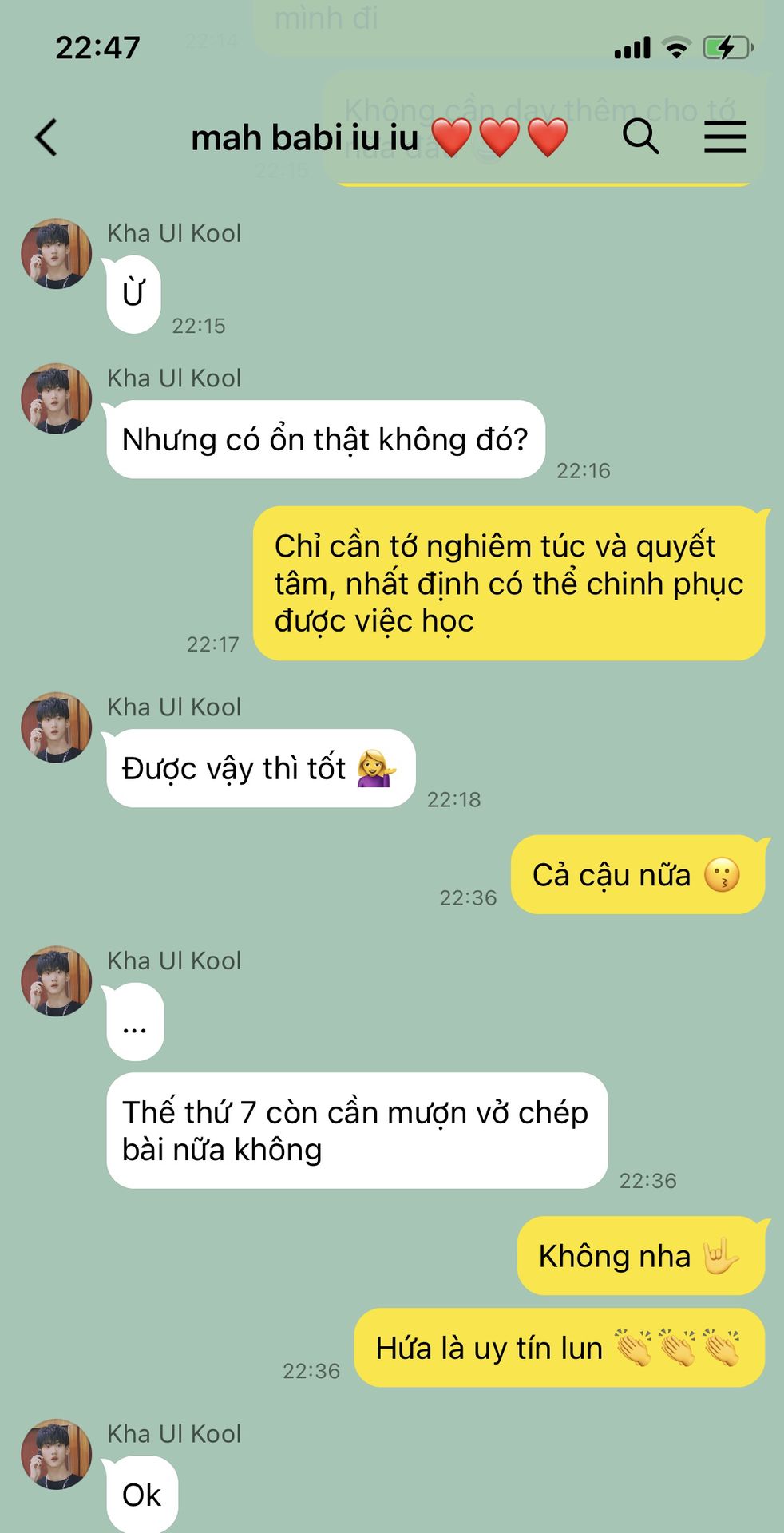Open the sender's avatar next to the "..." message

tap(56, 981)
